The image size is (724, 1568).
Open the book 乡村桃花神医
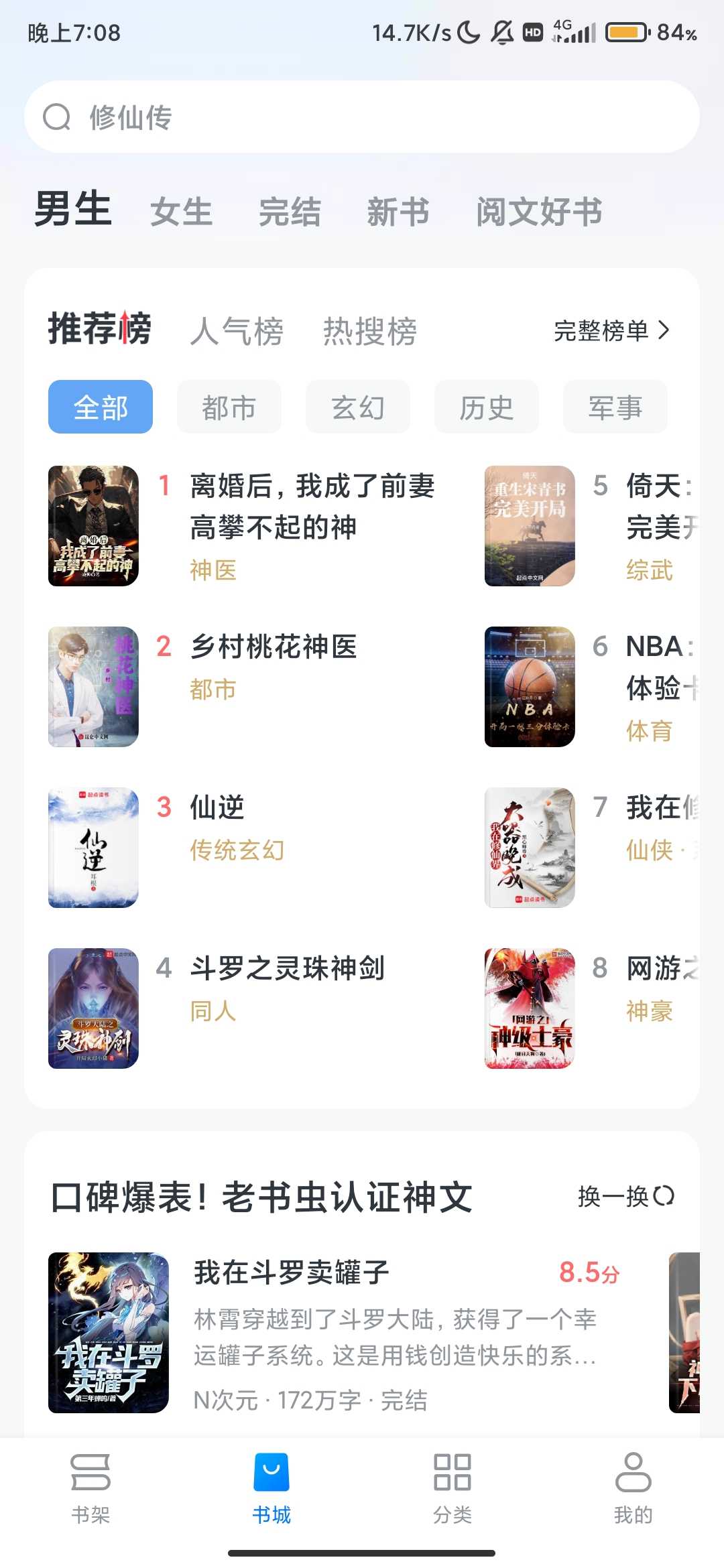point(274,647)
